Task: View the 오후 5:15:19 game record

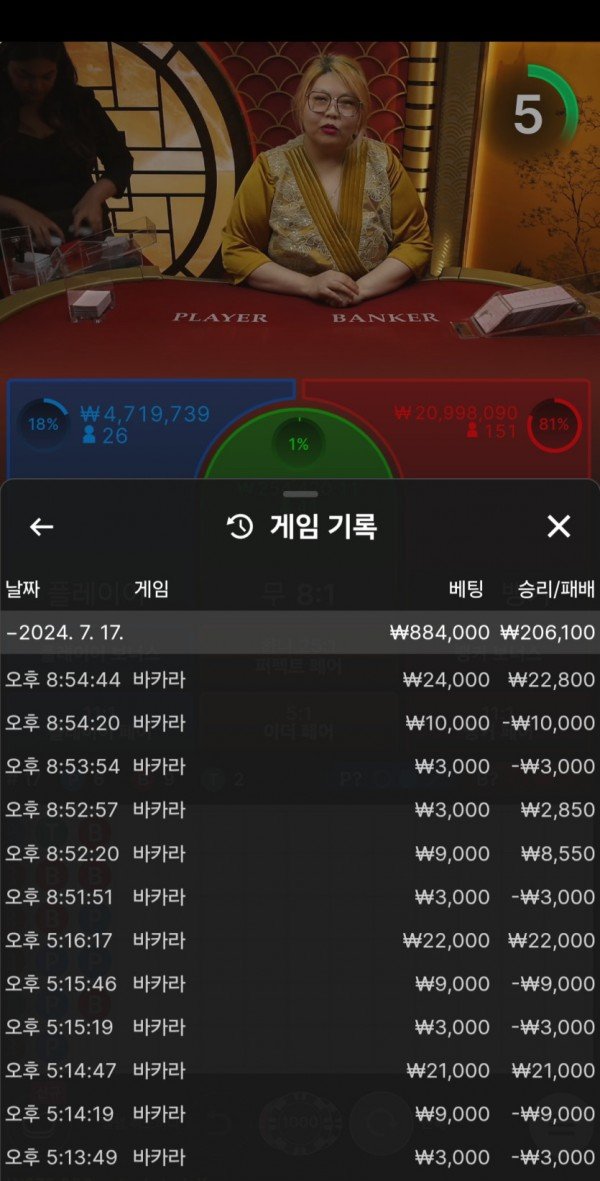Action: pos(300,1027)
